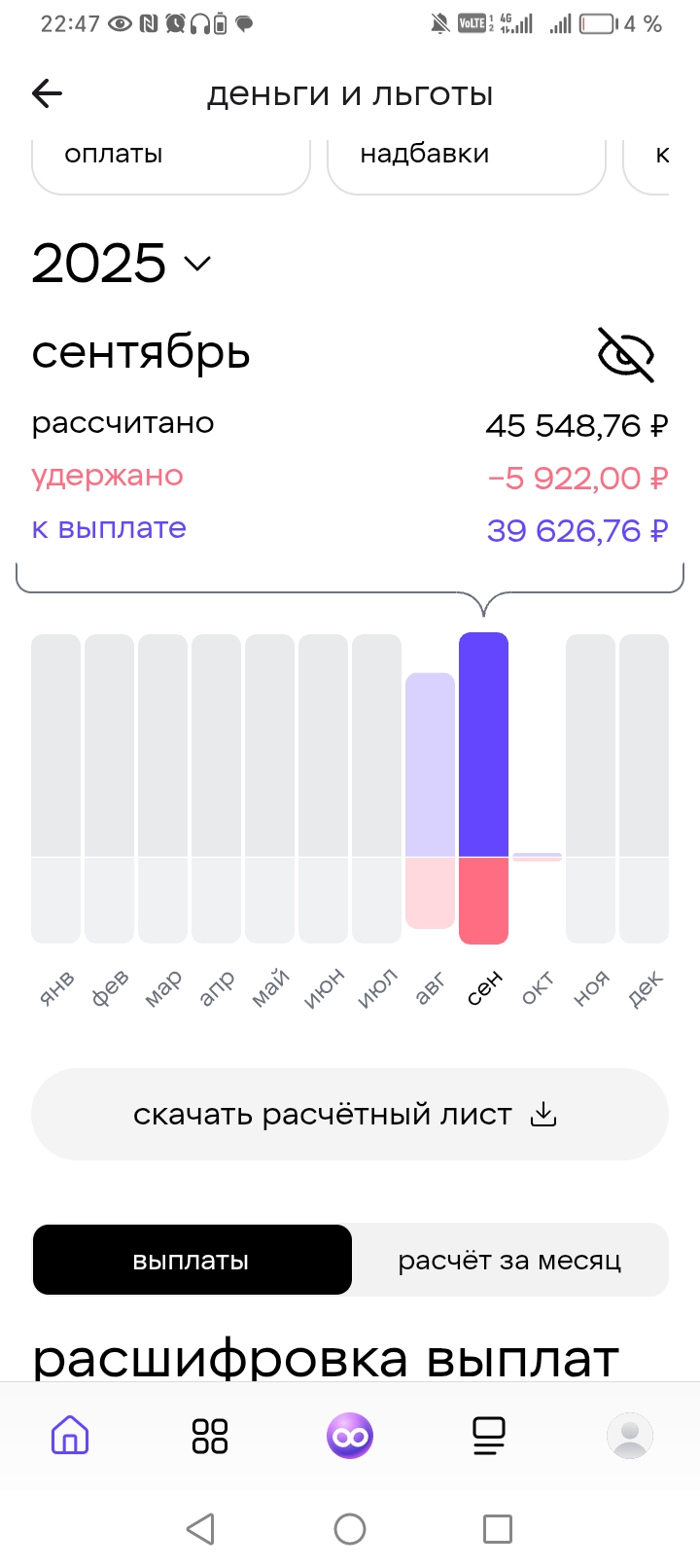Open the home tab in bottom bar
Image resolution: width=700 pixels, height=1568 pixels.
(70, 1436)
